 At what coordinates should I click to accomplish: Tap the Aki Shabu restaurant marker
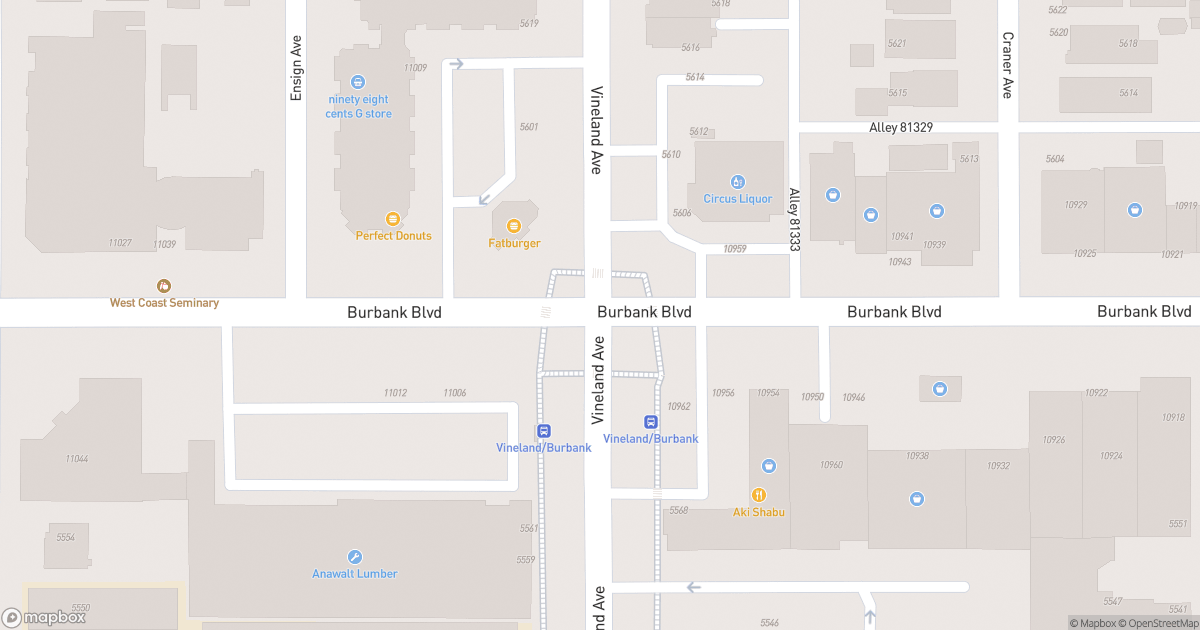(759, 495)
